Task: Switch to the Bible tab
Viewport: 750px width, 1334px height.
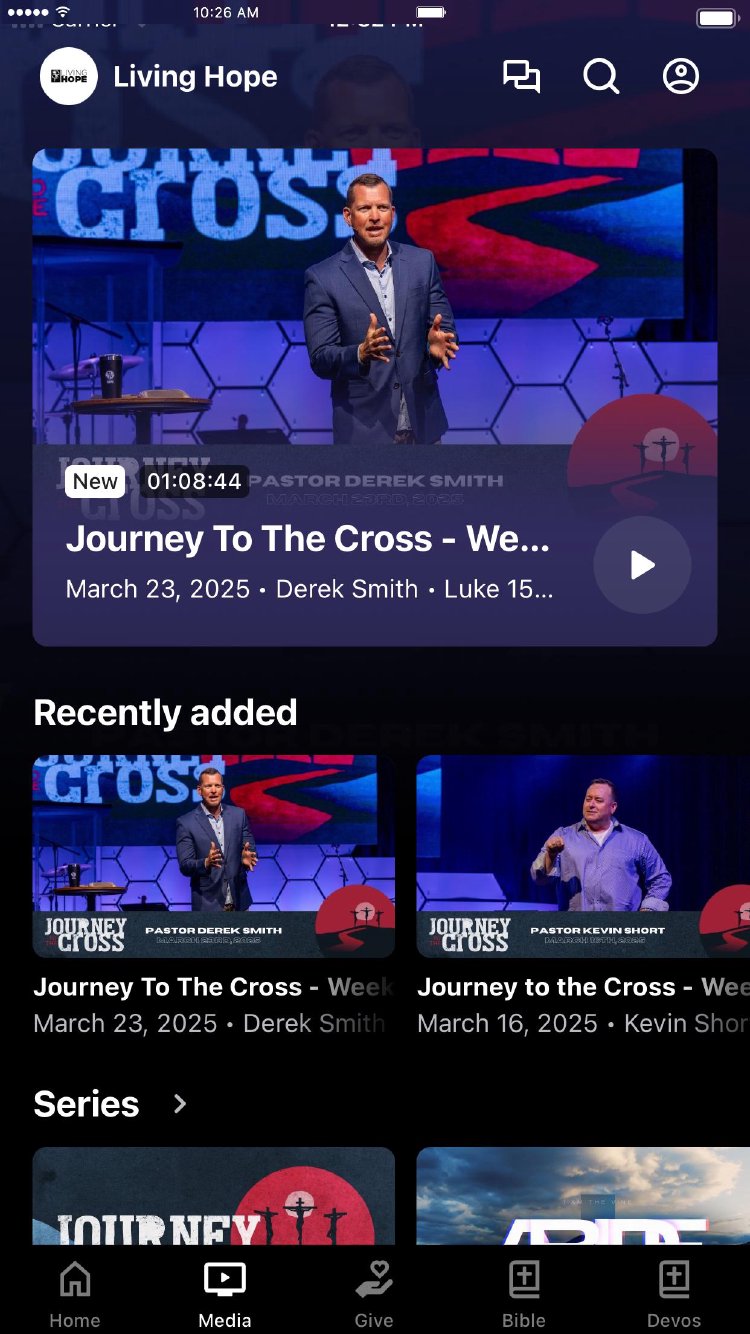Action: click(524, 1294)
